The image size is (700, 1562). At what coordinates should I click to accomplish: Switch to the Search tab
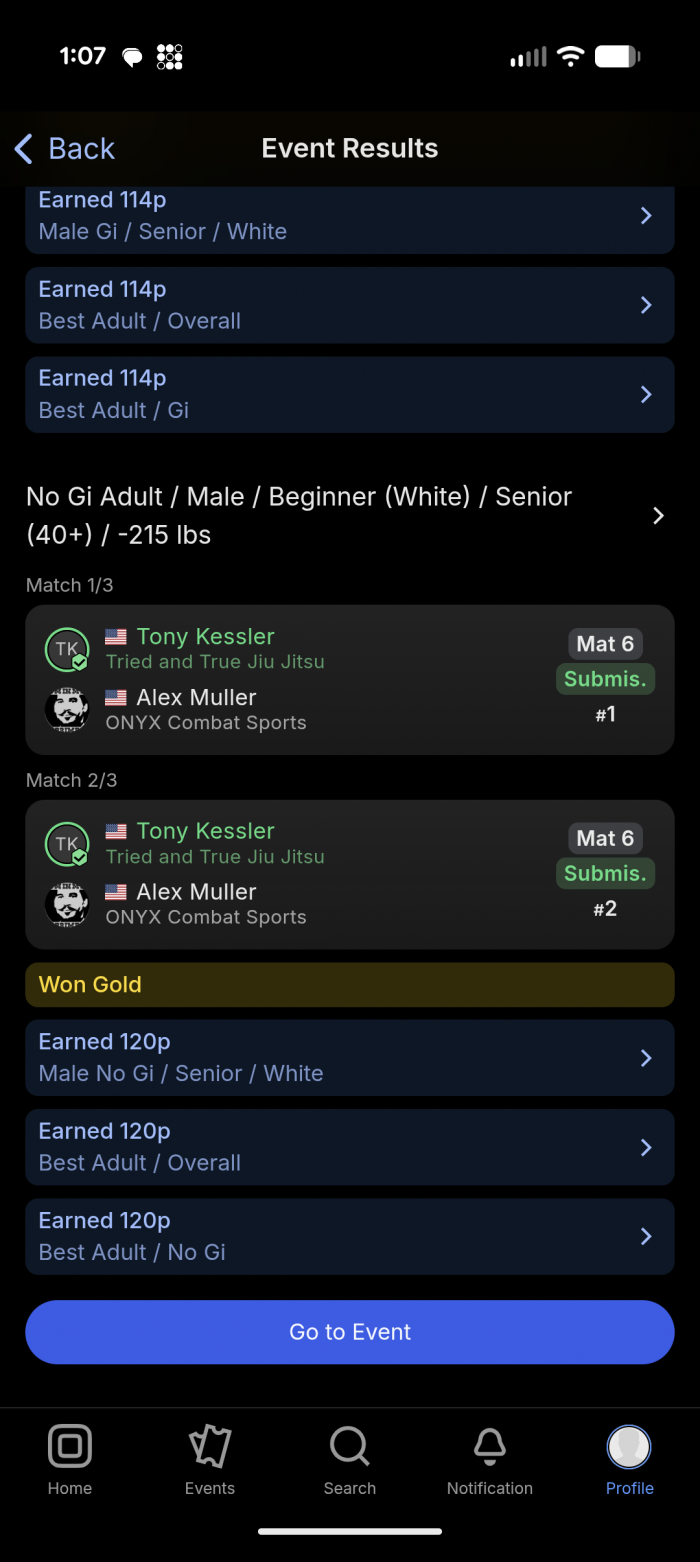(350, 1460)
